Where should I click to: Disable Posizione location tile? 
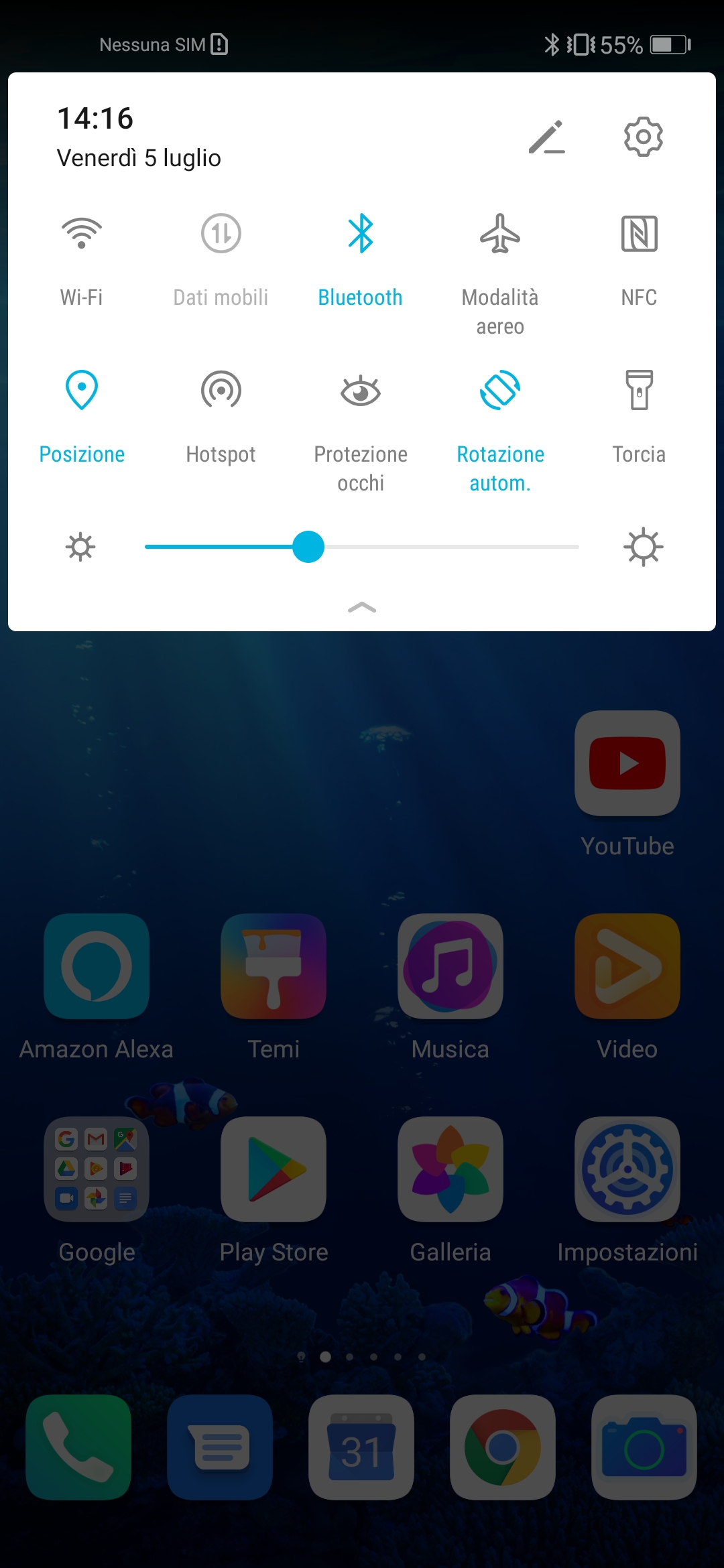[x=82, y=391]
